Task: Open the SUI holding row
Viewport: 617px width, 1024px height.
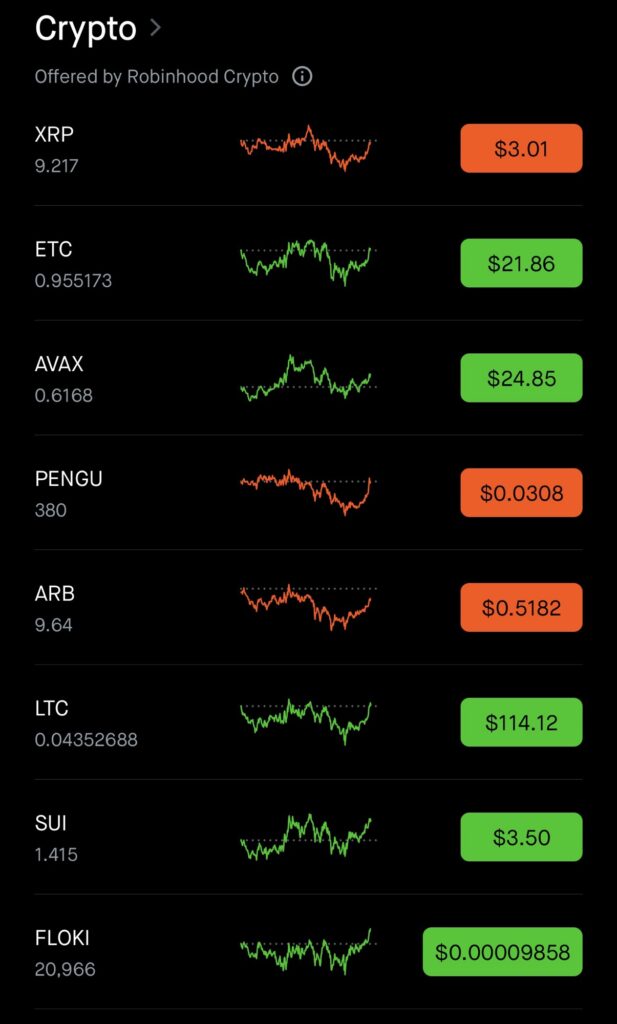Action: [308, 837]
